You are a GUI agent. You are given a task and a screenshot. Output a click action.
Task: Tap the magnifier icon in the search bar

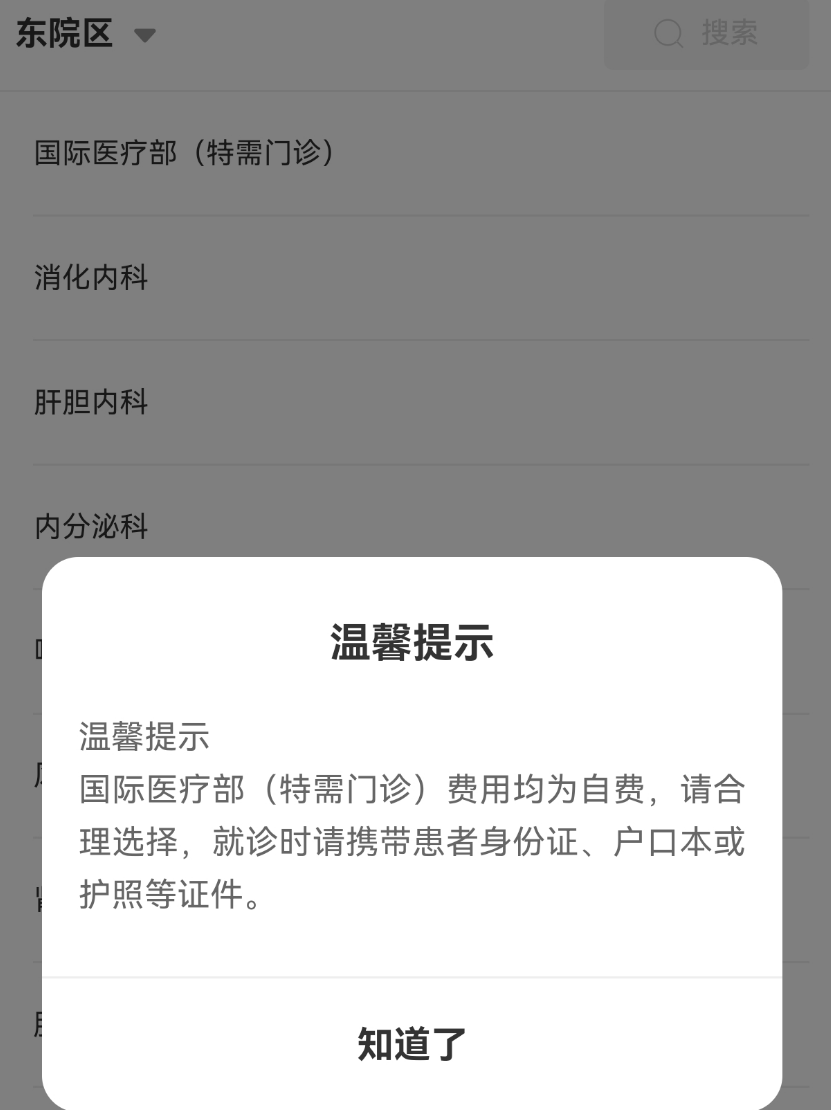tap(667, 34)
